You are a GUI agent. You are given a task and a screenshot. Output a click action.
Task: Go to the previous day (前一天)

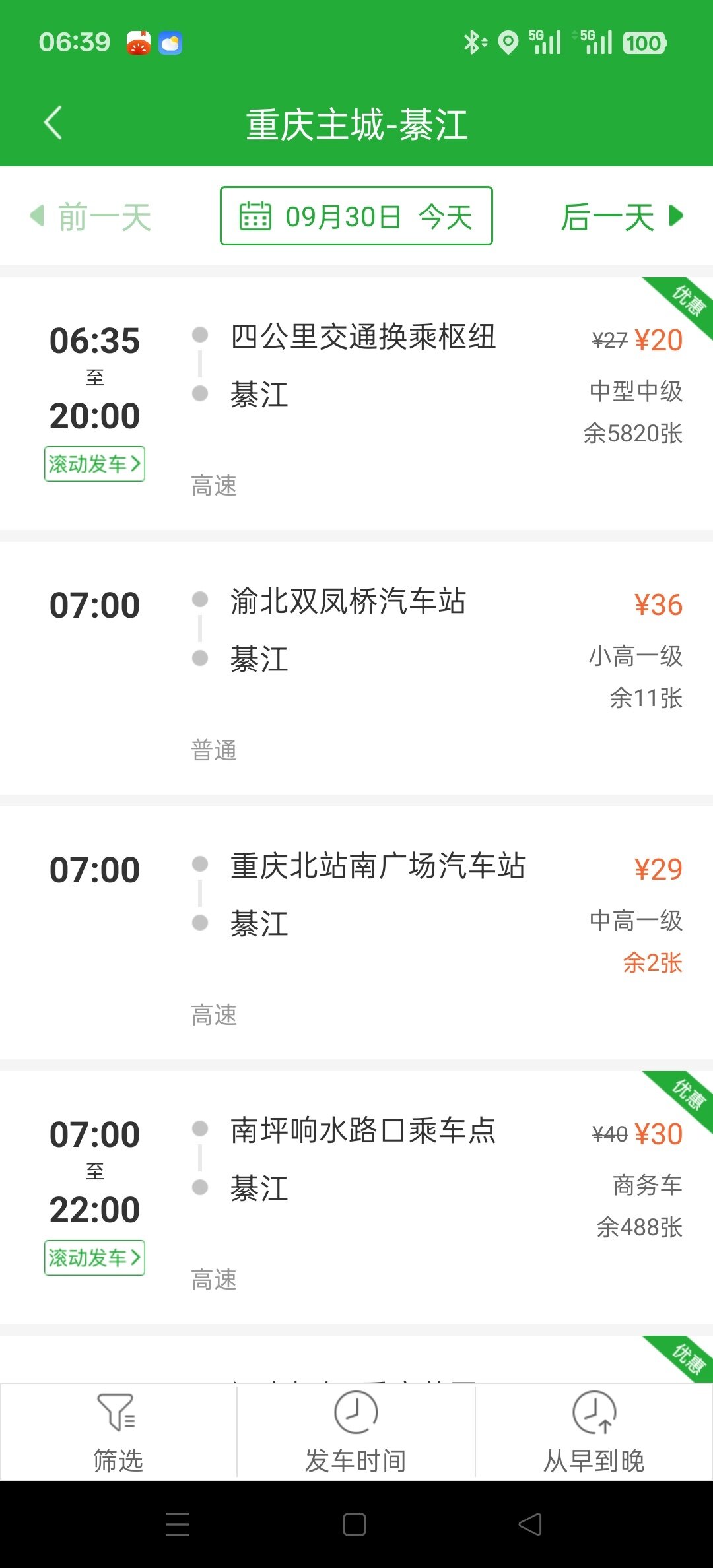pos(91,216)
